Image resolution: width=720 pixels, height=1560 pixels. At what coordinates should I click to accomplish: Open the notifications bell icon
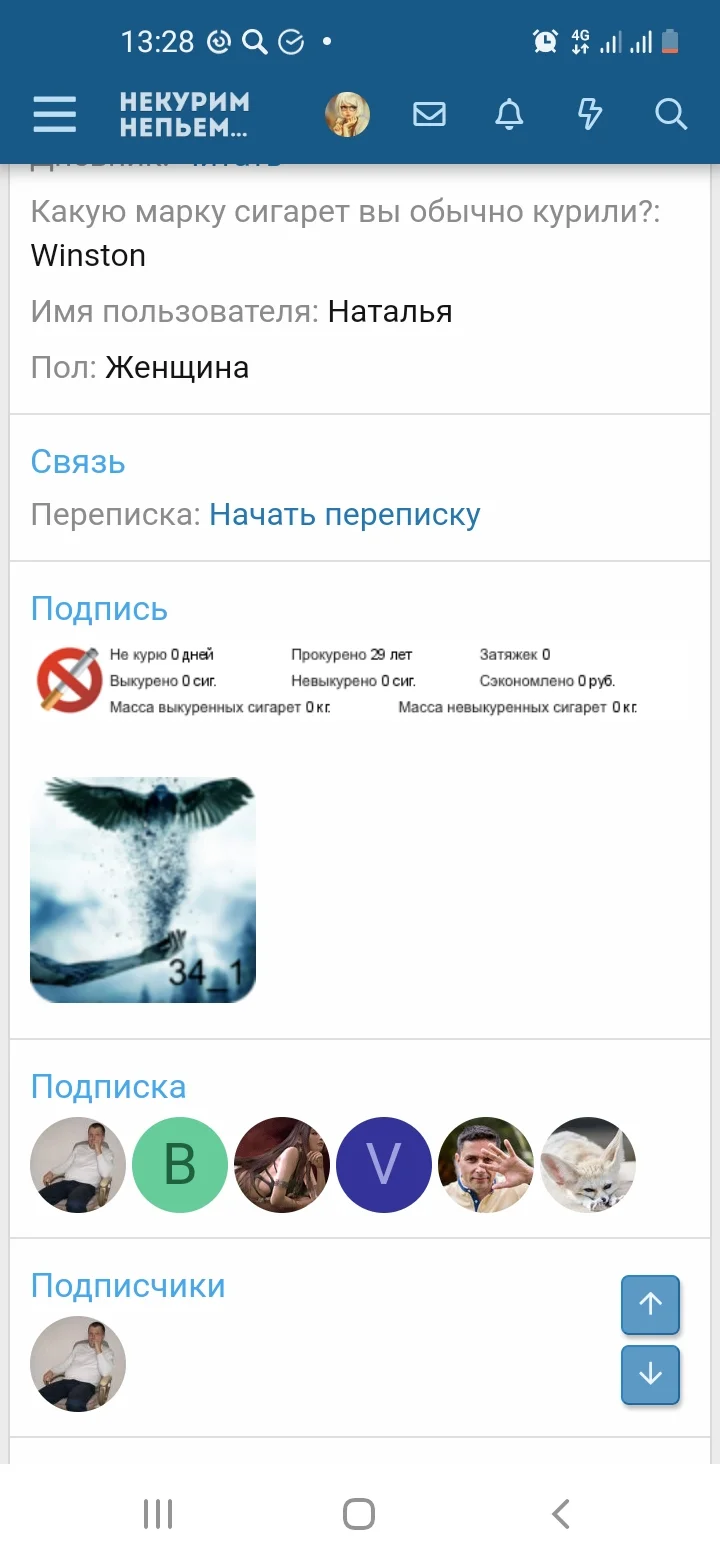(x=509, y=114)
